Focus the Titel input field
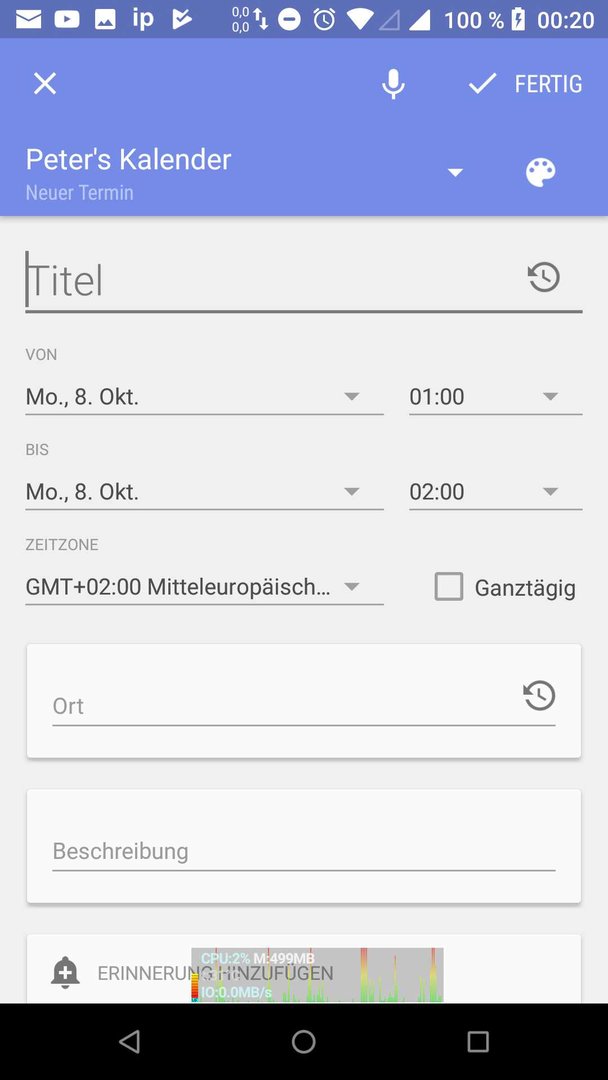The image size is (608, 1080). coord(272,281)
